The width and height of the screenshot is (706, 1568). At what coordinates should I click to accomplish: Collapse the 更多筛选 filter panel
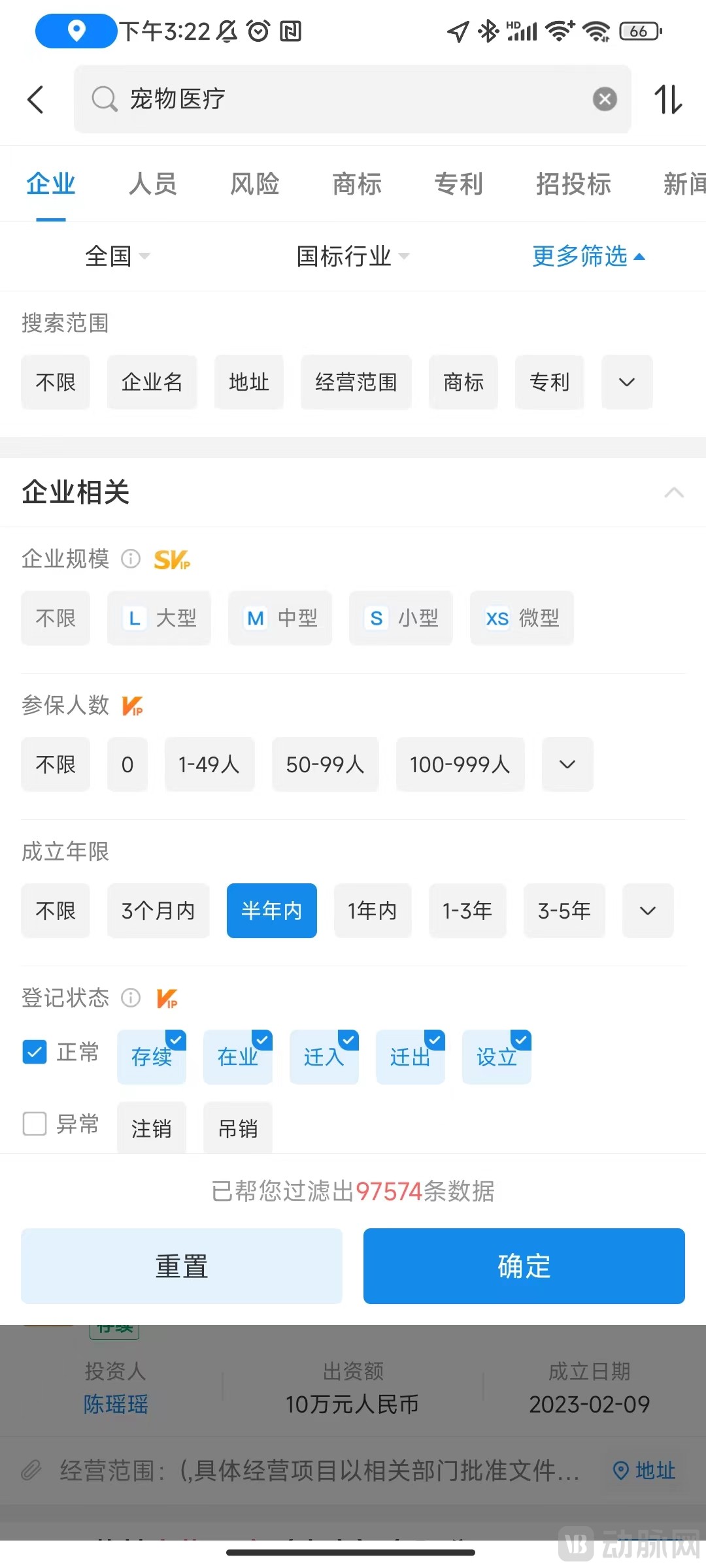(588, 256)
